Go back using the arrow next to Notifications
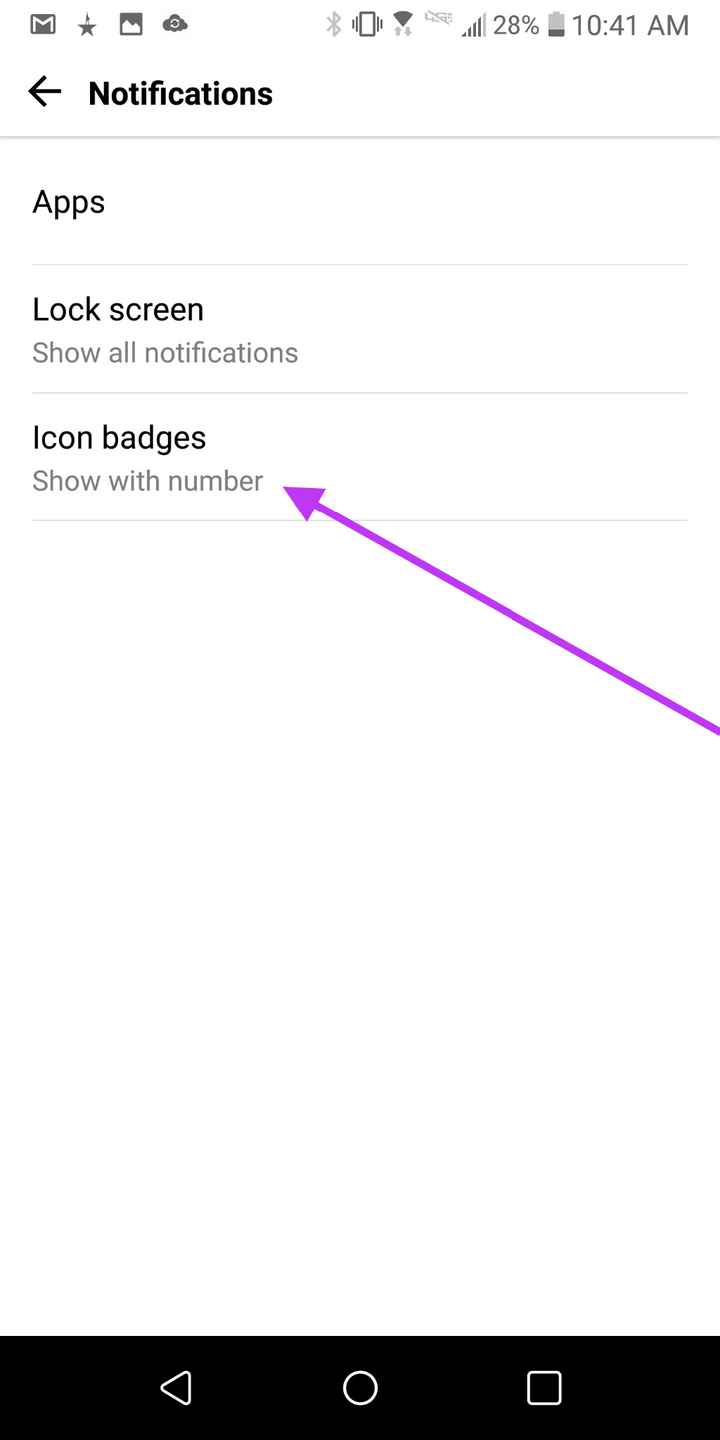This screenshot has height=1440, width=720. 44,91
